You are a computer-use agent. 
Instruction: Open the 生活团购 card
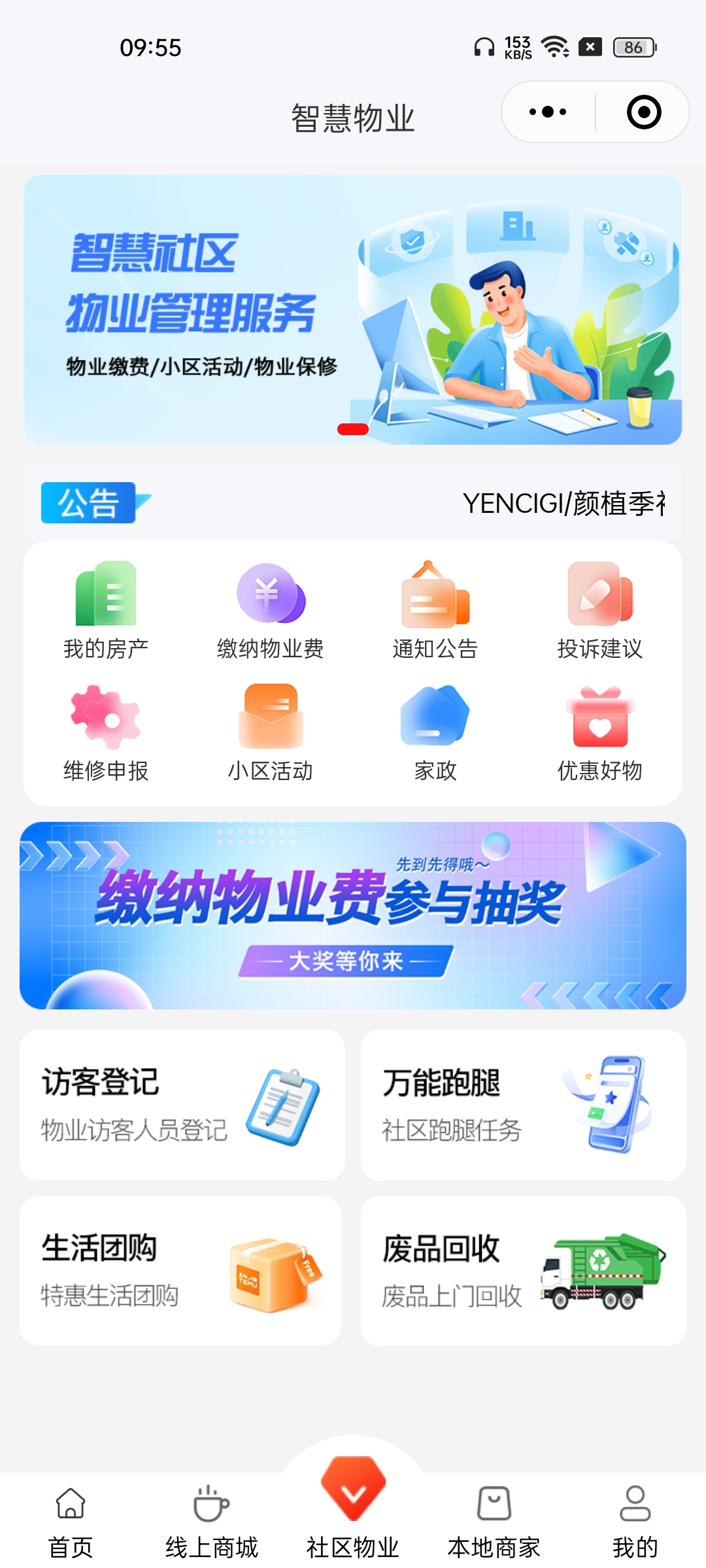click(x=180, y=1271)
